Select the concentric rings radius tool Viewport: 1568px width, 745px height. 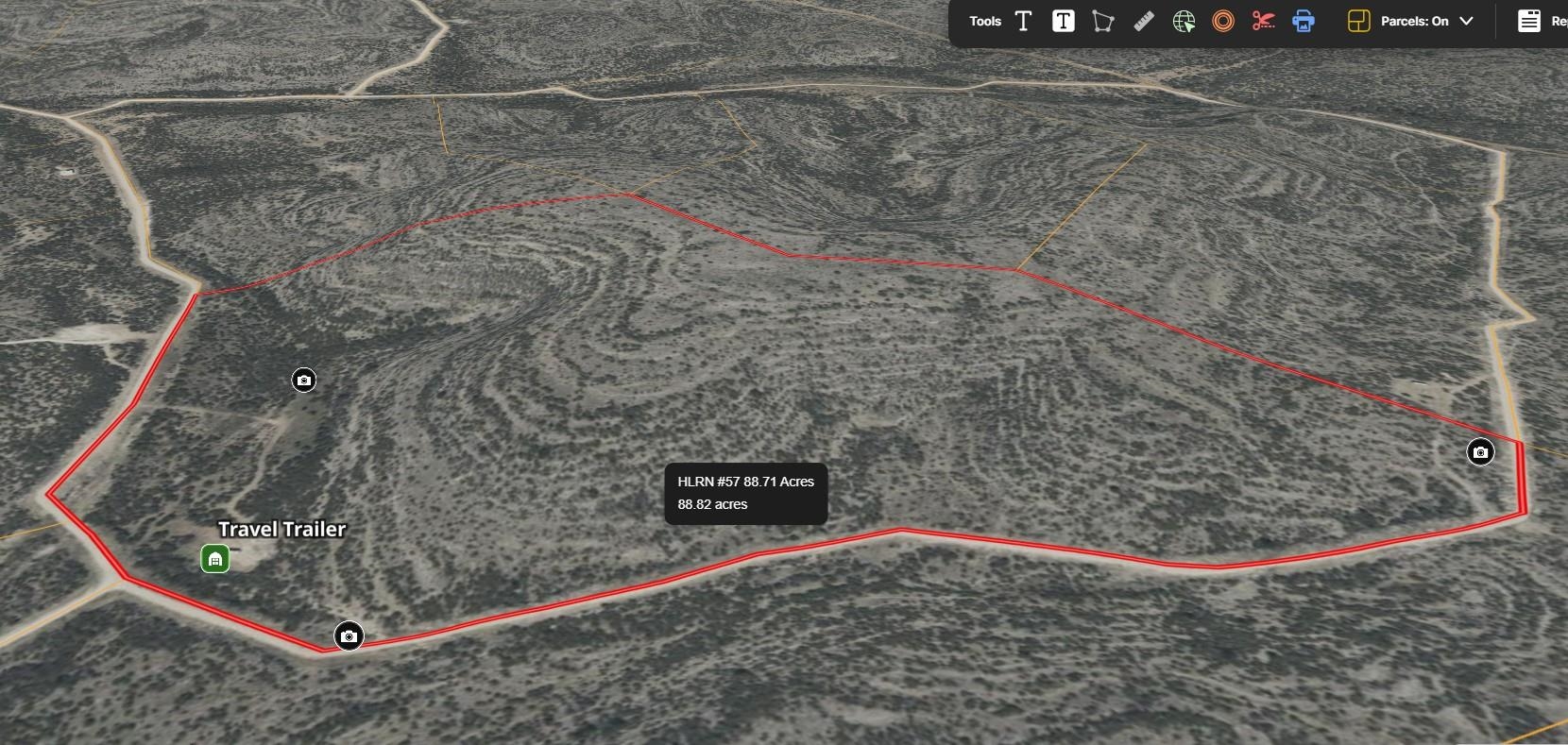(x=1223, y=21)
